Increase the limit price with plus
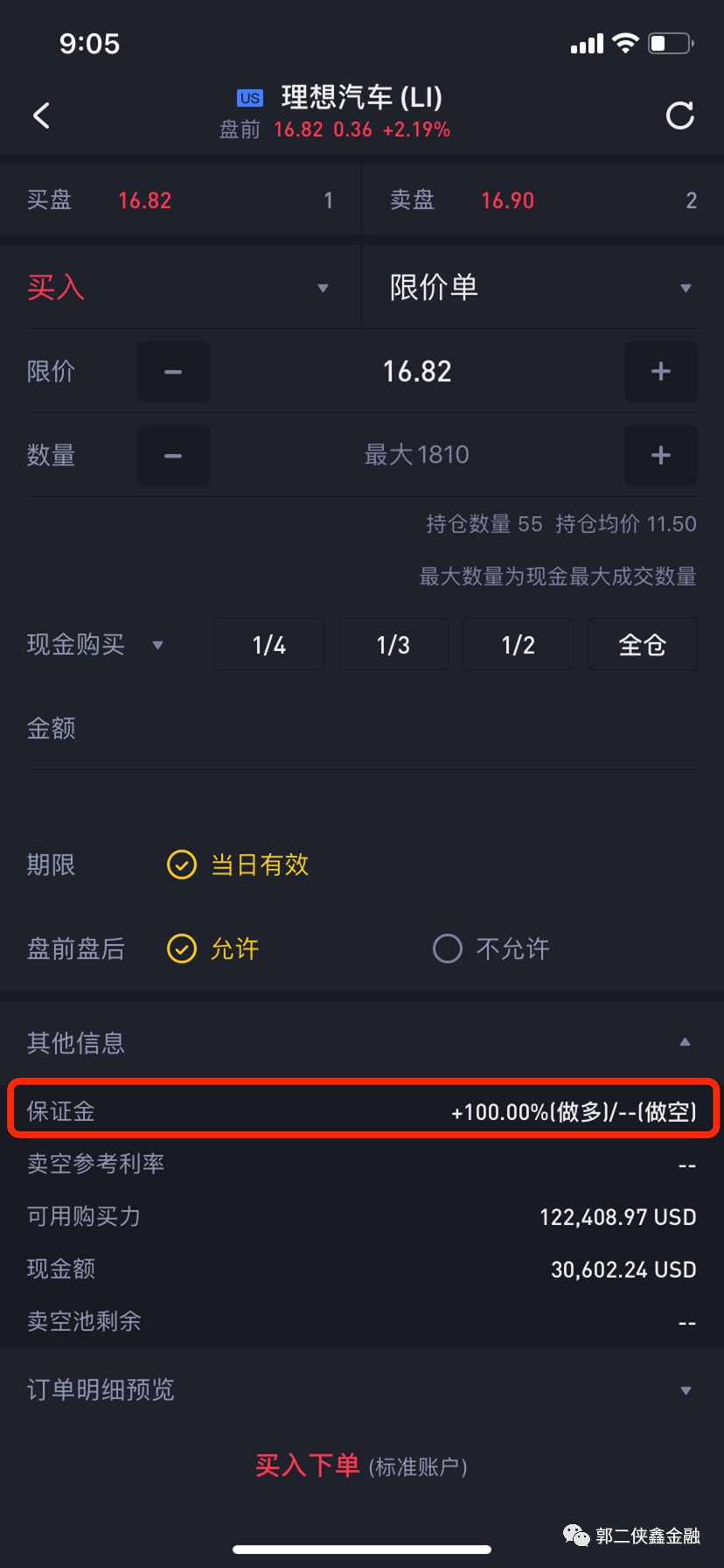The width and height of the screenshot is (724, 1568). (661, 372)
